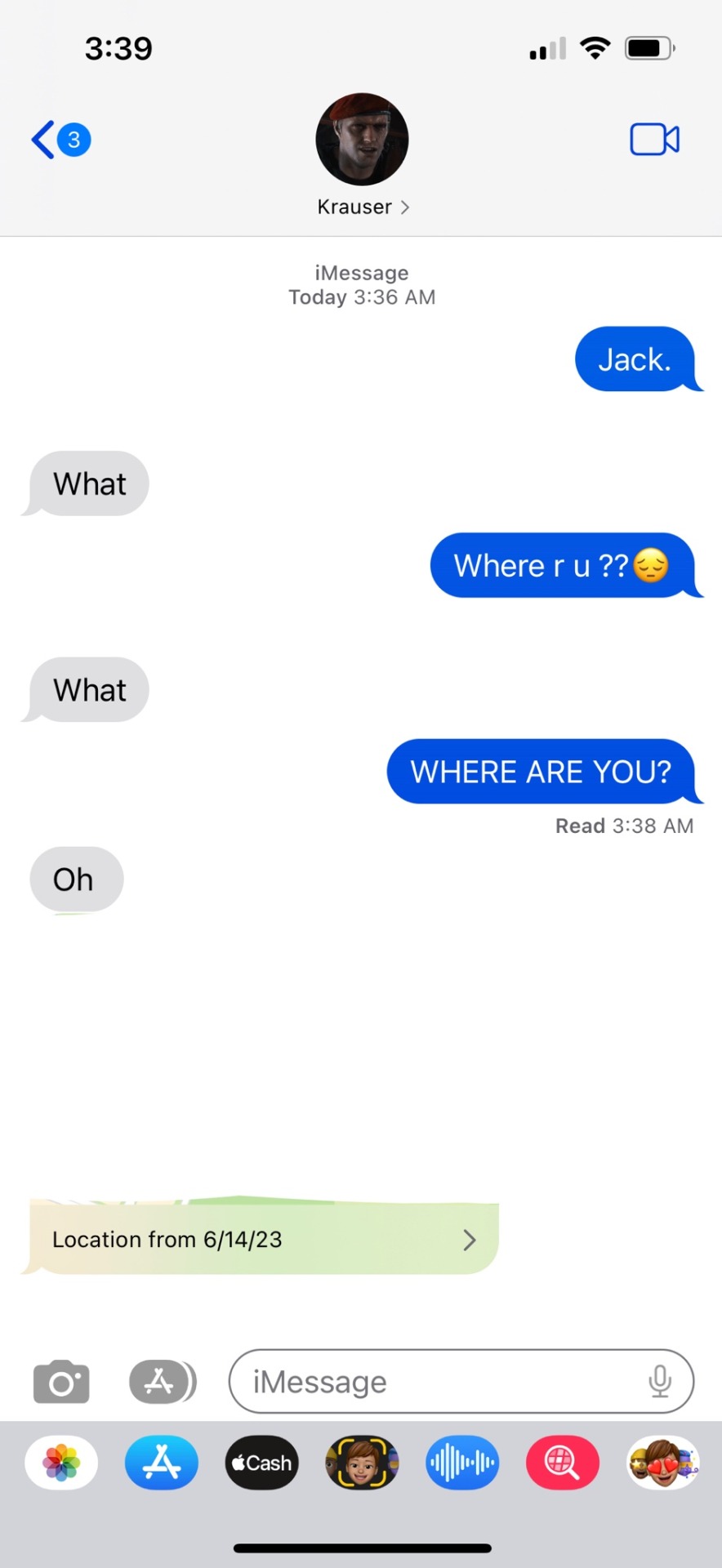Go back to the messages list
Image resolution: width=722 pixels, height=1568 pixels.
point(59,140)
